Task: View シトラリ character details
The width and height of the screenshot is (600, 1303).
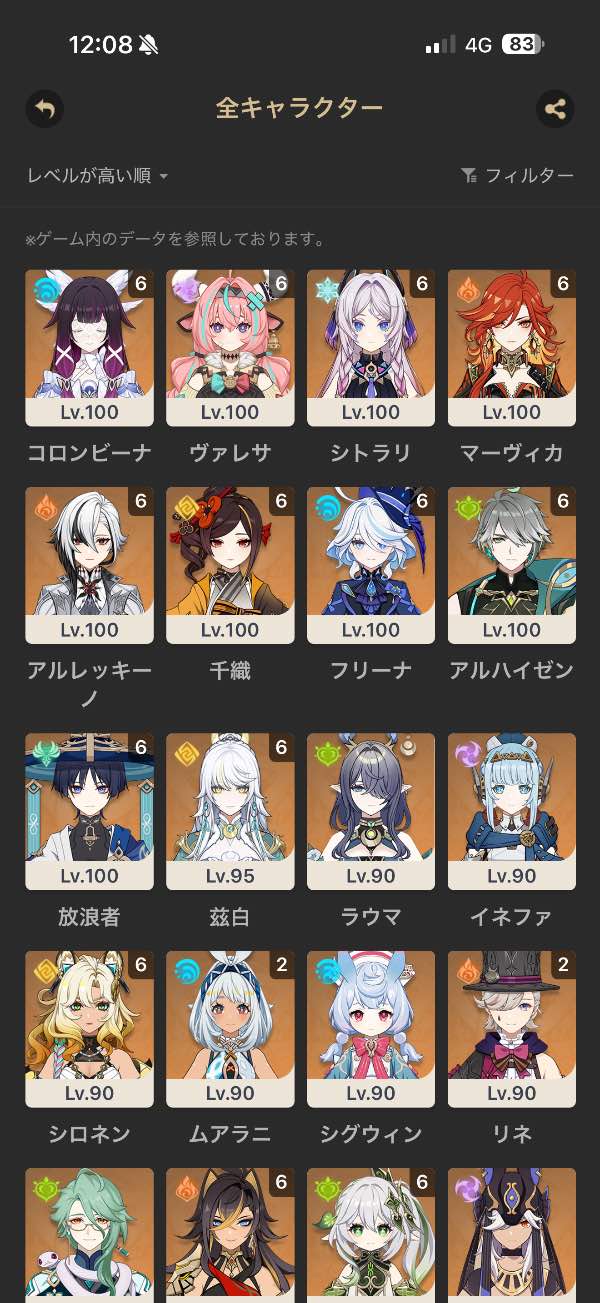Action: [371, 348]
